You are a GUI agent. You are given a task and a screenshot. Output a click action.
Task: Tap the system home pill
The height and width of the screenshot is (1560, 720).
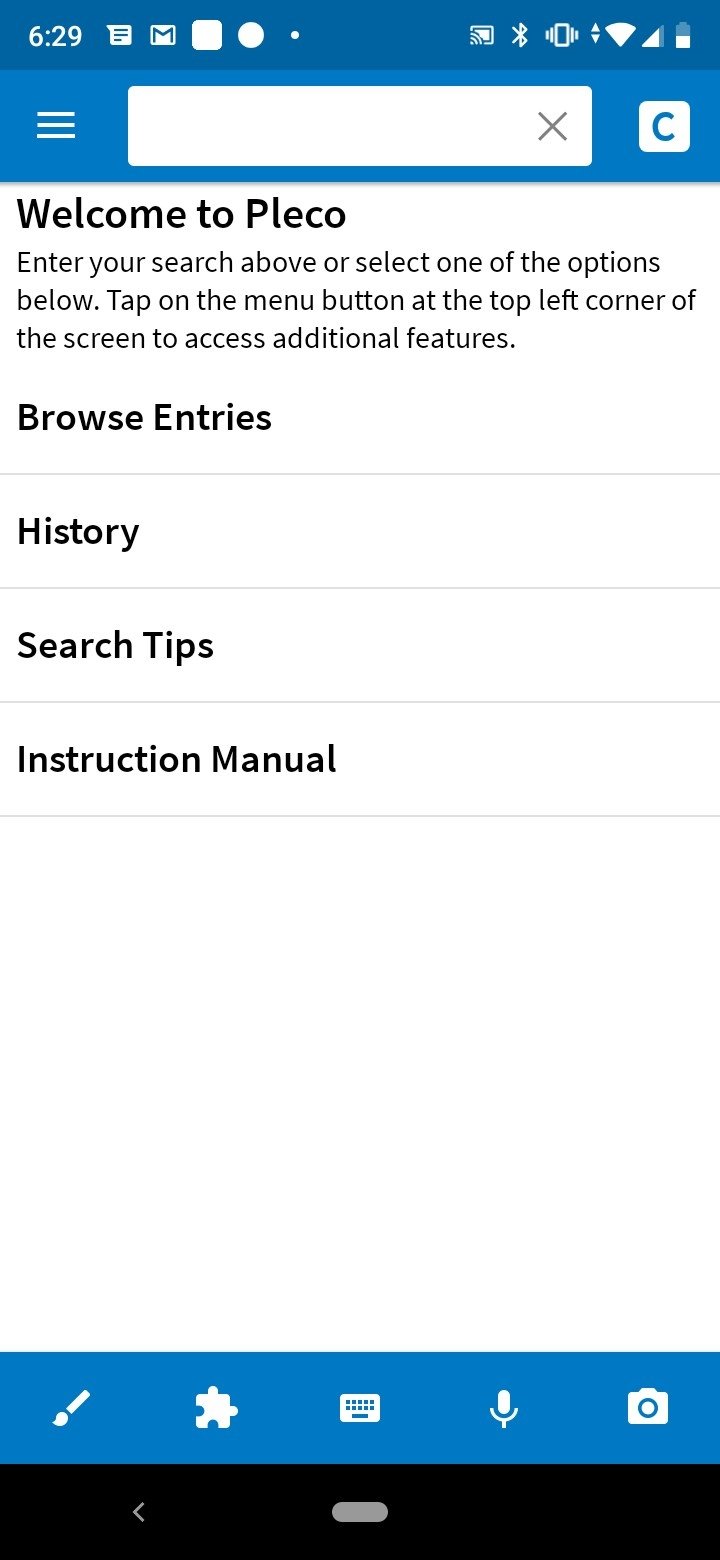[360, 1512]
